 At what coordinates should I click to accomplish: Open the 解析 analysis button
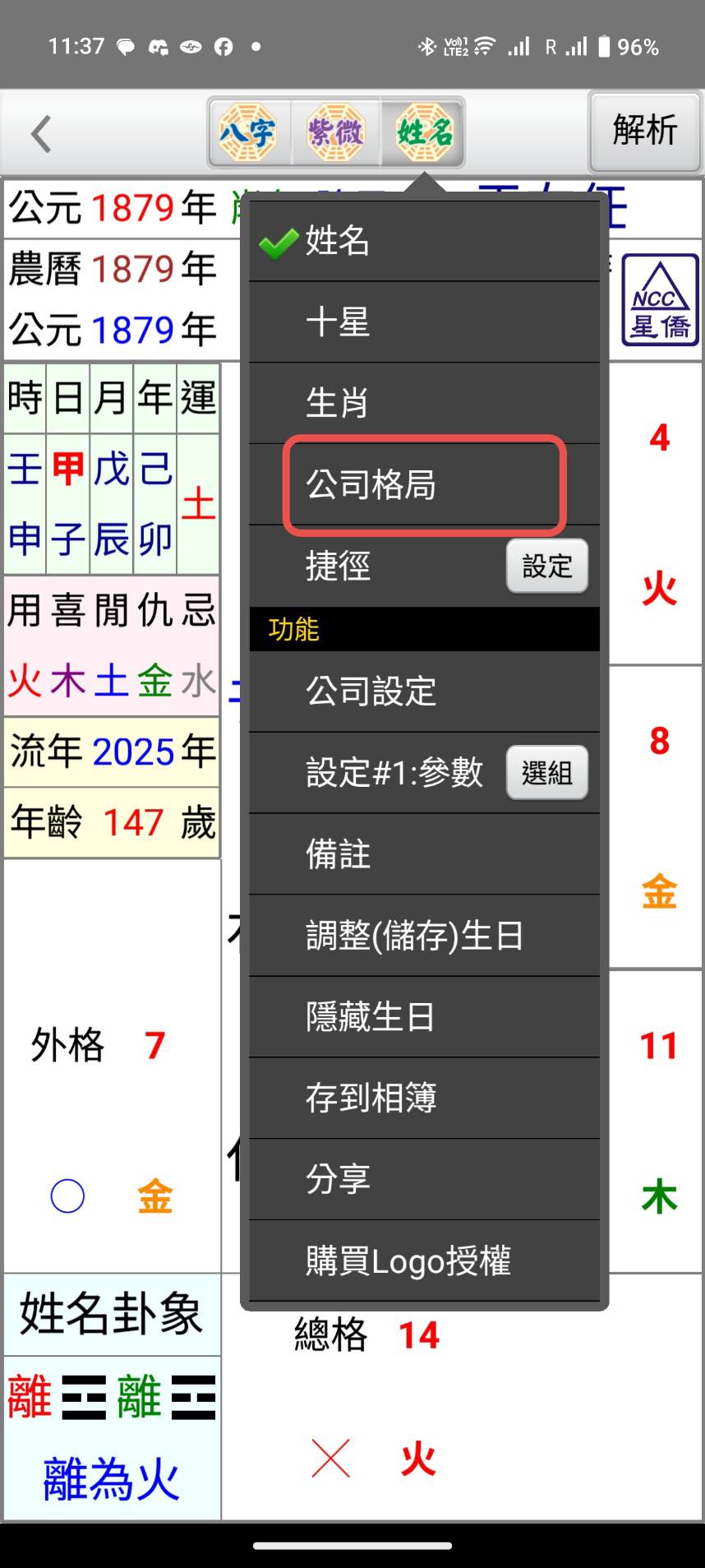click(x=644, y=132)
